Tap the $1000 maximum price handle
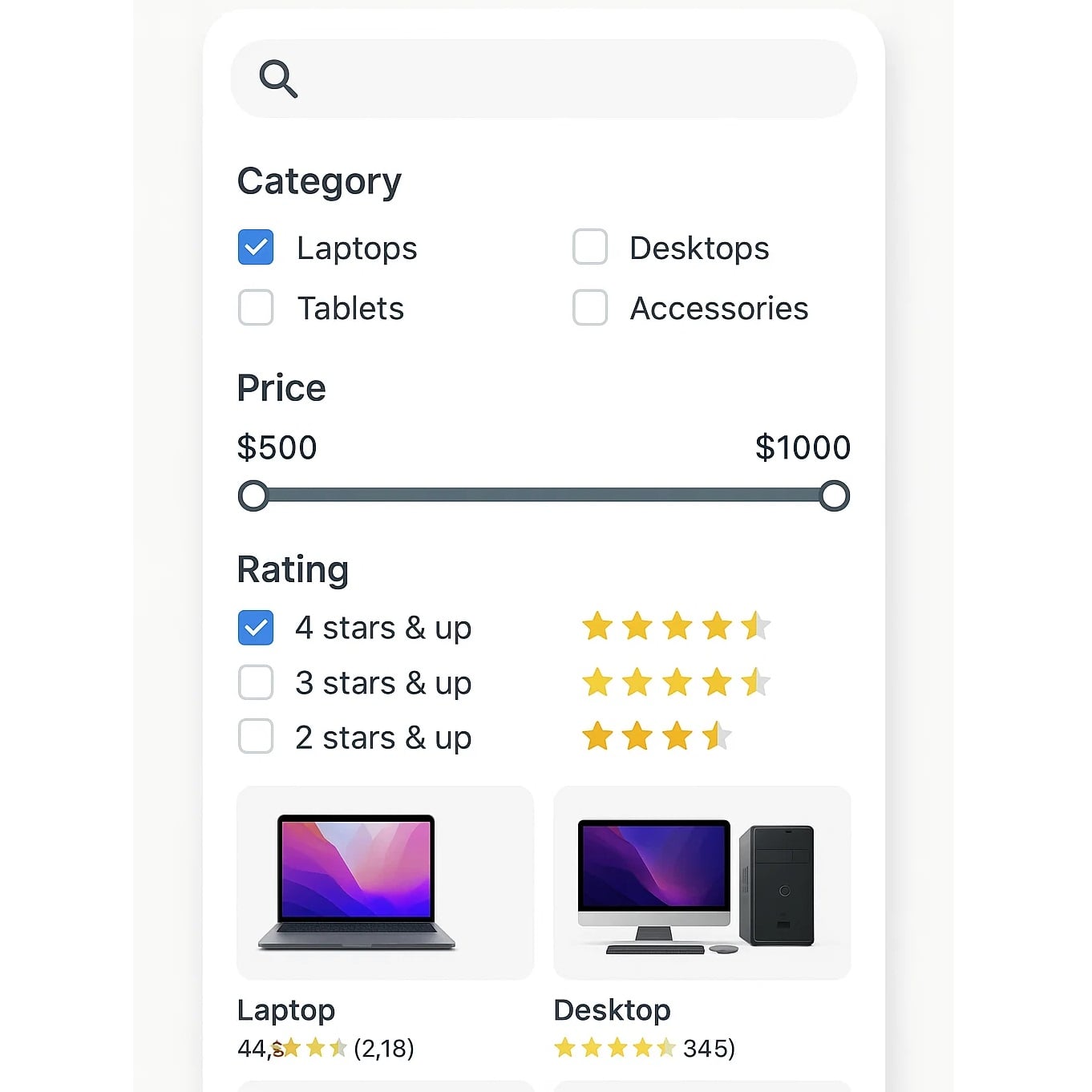This screenshot has height=1092, width=1092. tap(834, 495)
